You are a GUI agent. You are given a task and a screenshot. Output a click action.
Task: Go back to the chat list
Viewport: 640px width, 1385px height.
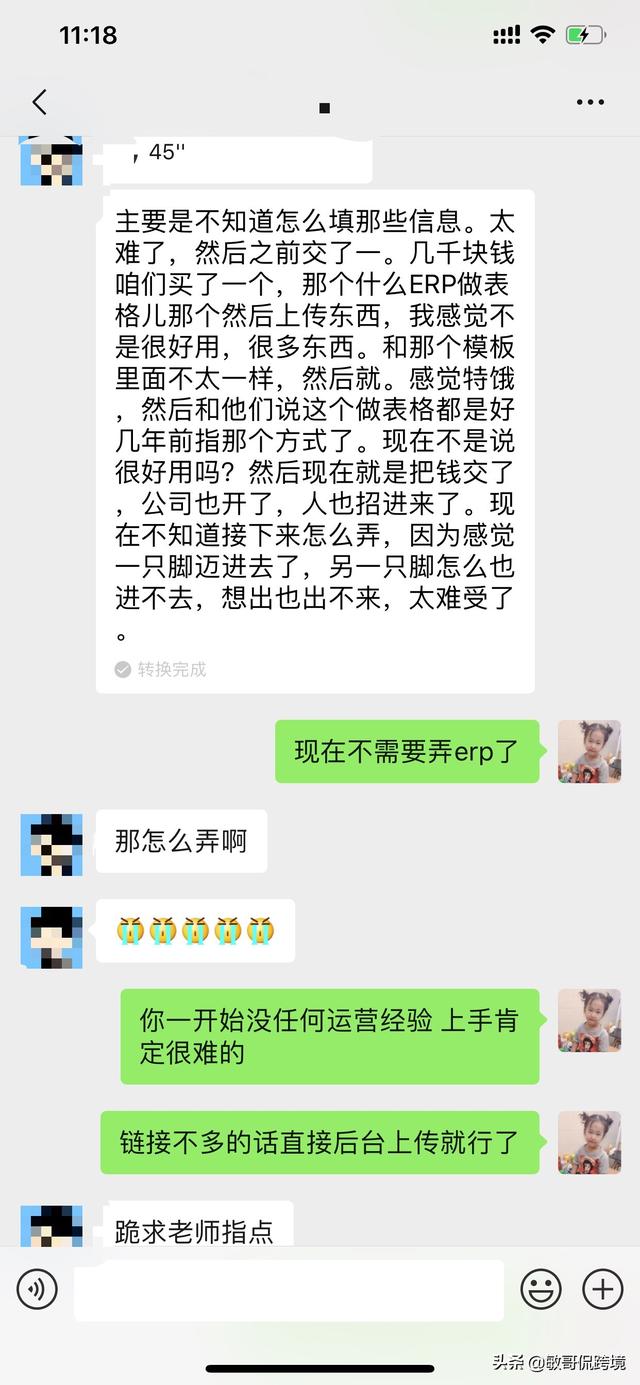39,102
